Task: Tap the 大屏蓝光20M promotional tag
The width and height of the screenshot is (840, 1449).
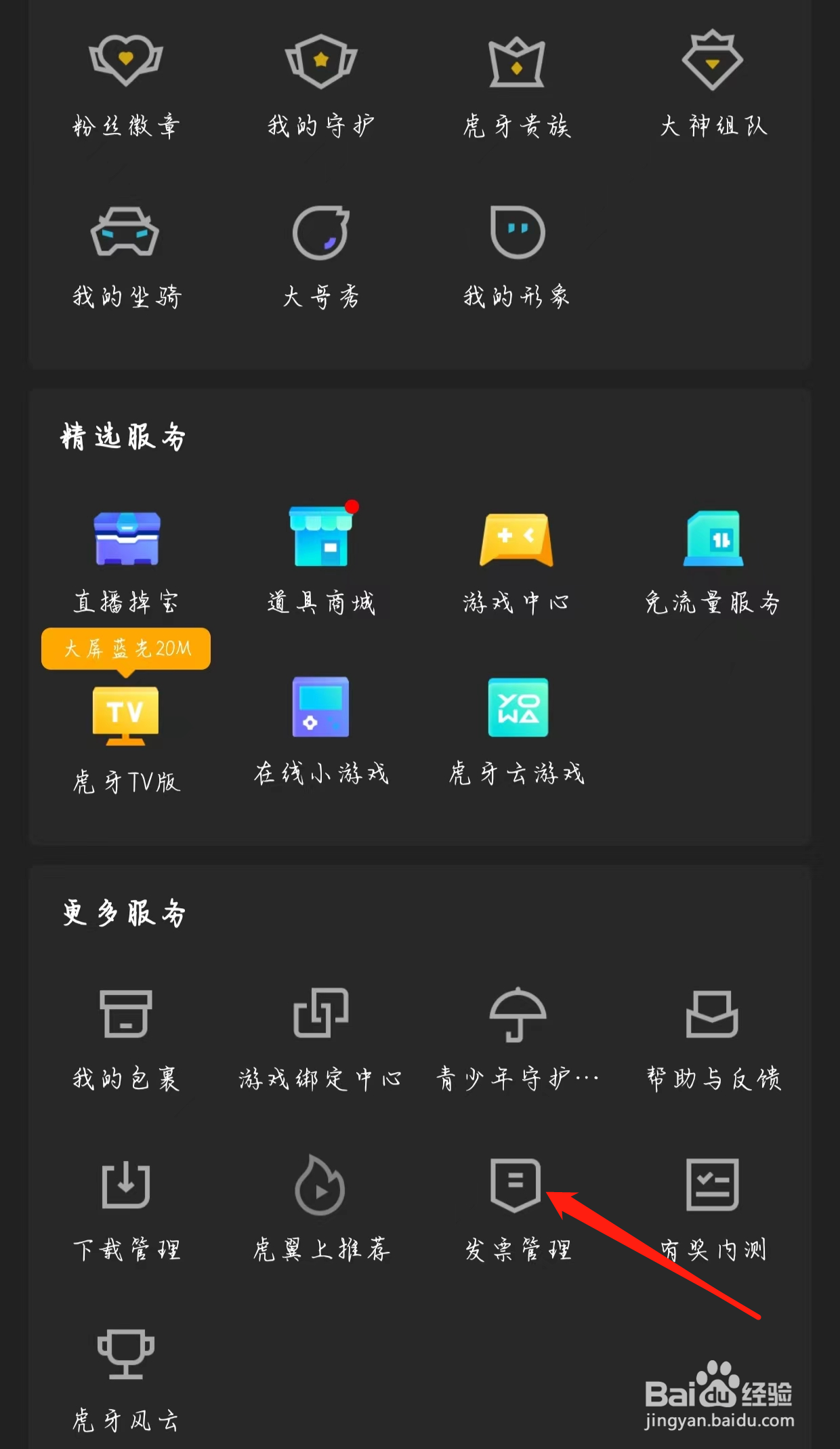Action: coord(126,648)
